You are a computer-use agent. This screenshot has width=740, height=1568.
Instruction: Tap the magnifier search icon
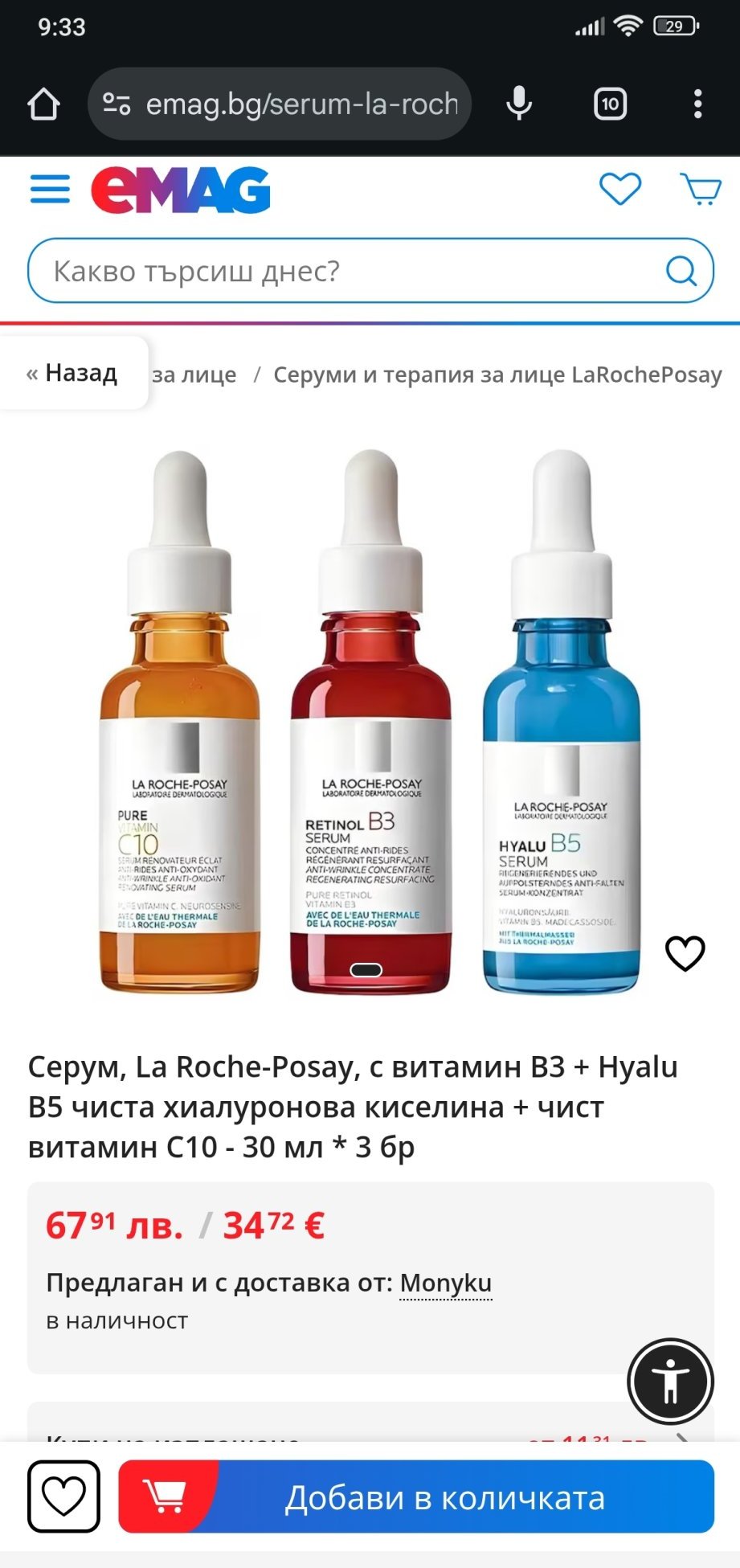(x=681, y=272)
